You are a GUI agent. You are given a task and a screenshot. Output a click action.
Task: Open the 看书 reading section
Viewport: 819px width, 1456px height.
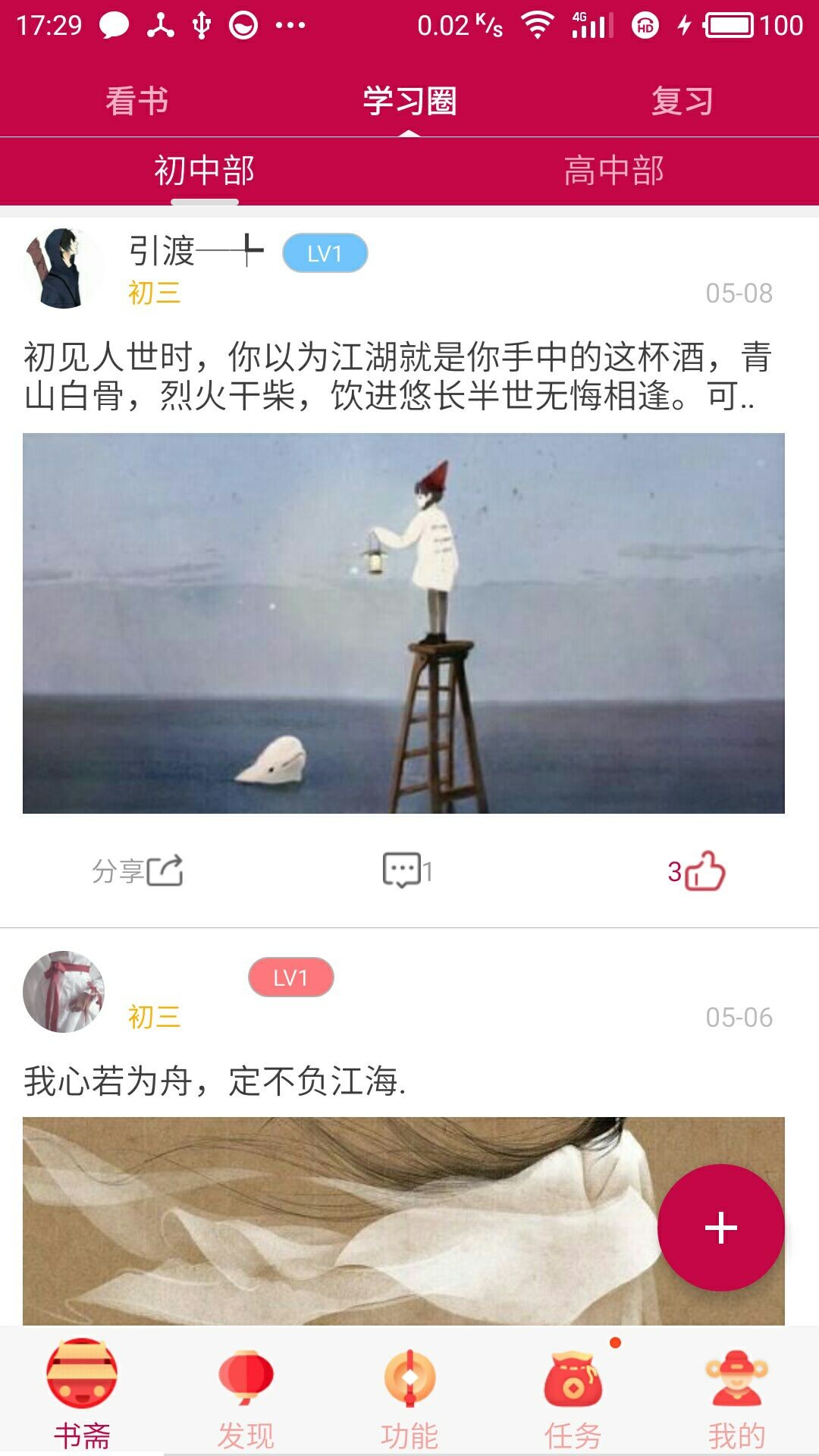(x=136, y=99)
